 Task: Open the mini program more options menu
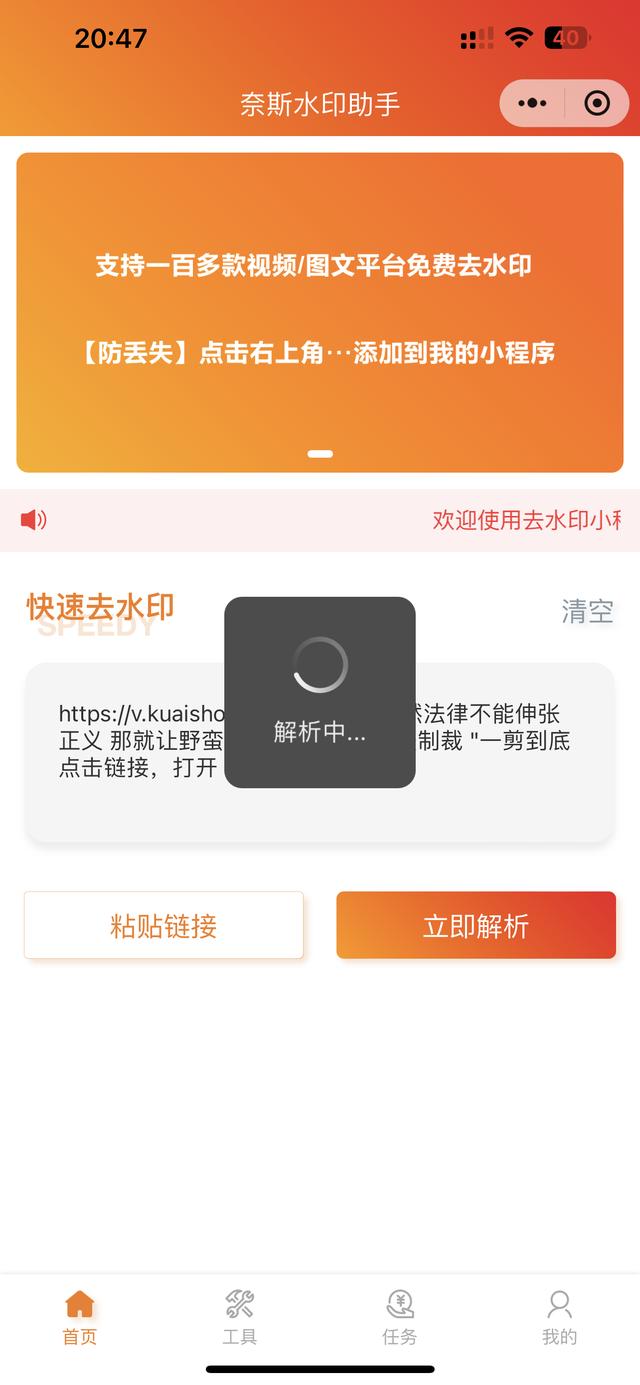[x=533, y=103]
